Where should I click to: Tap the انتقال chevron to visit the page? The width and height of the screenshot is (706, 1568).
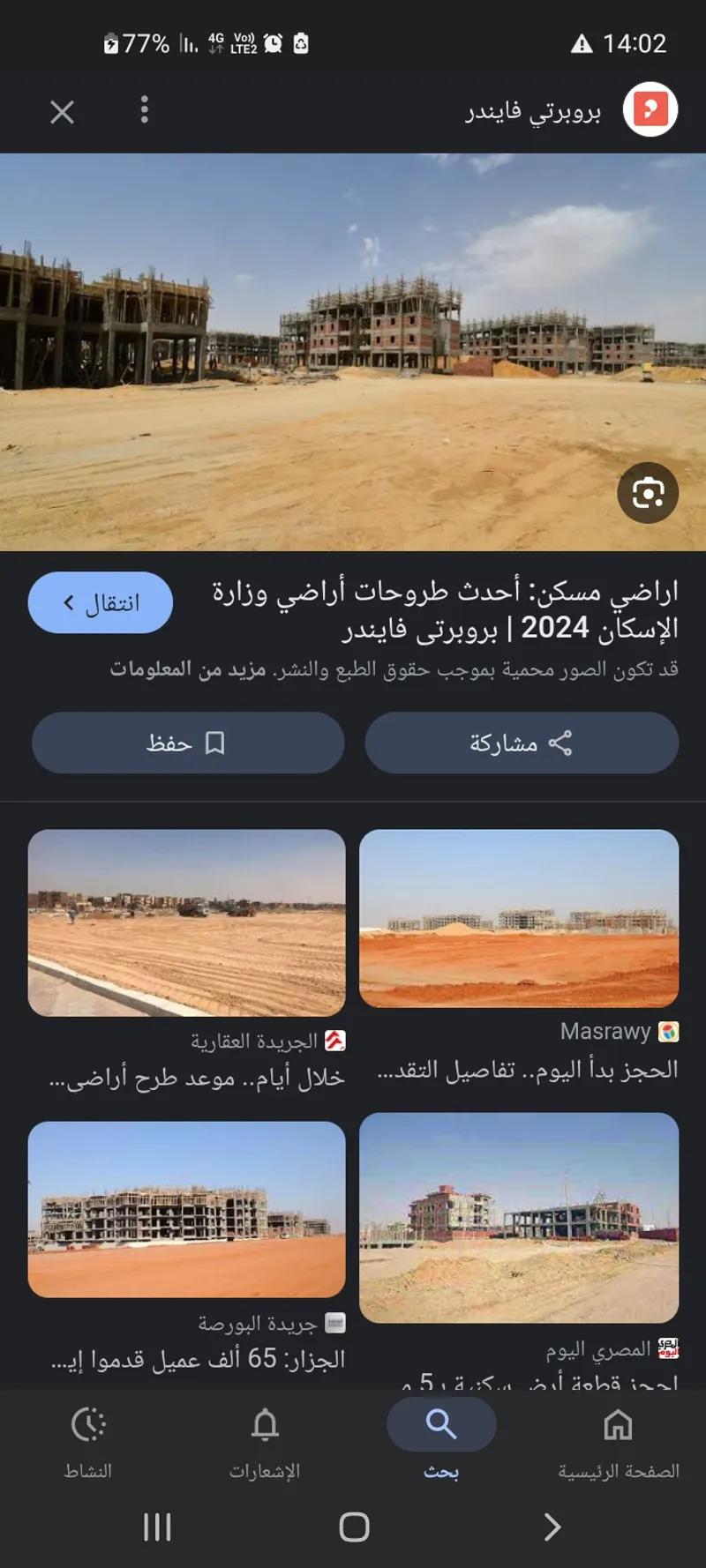(67, 602)
